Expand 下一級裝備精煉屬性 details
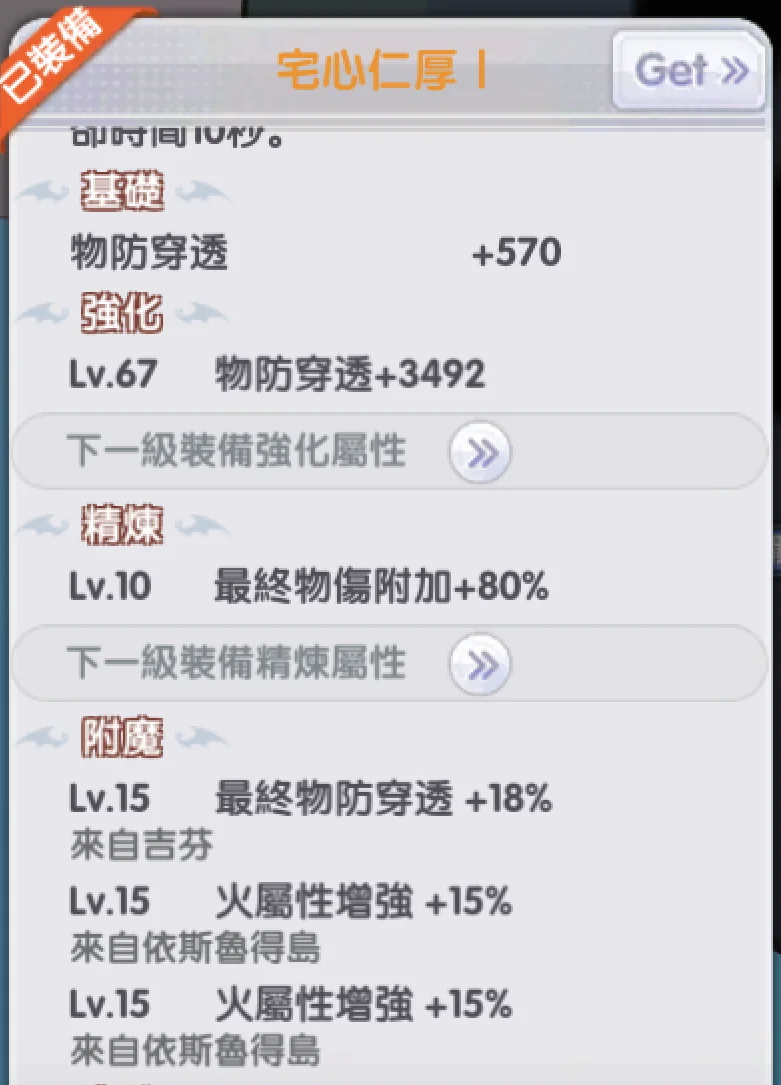The width and height of the screenshot is (781, 1085). tap(481, 665)
